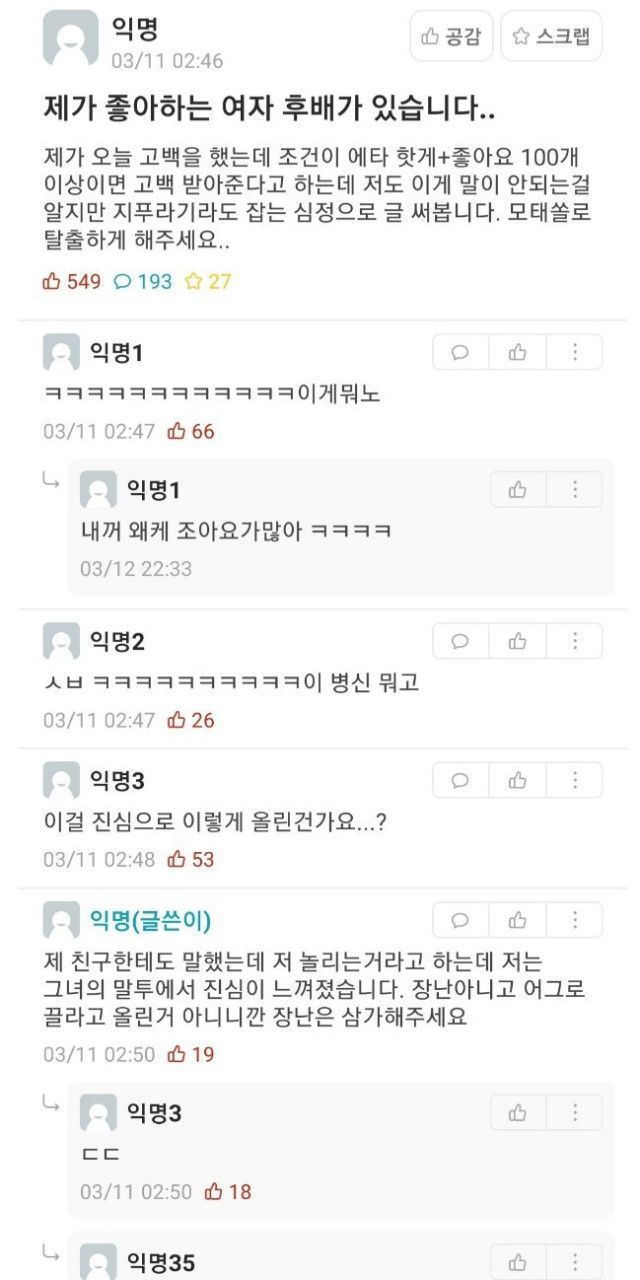This screenshot has width=640, height=1280.
Task: Like the 익명(글쓴이) comment
Action: (x=518, y=920)
